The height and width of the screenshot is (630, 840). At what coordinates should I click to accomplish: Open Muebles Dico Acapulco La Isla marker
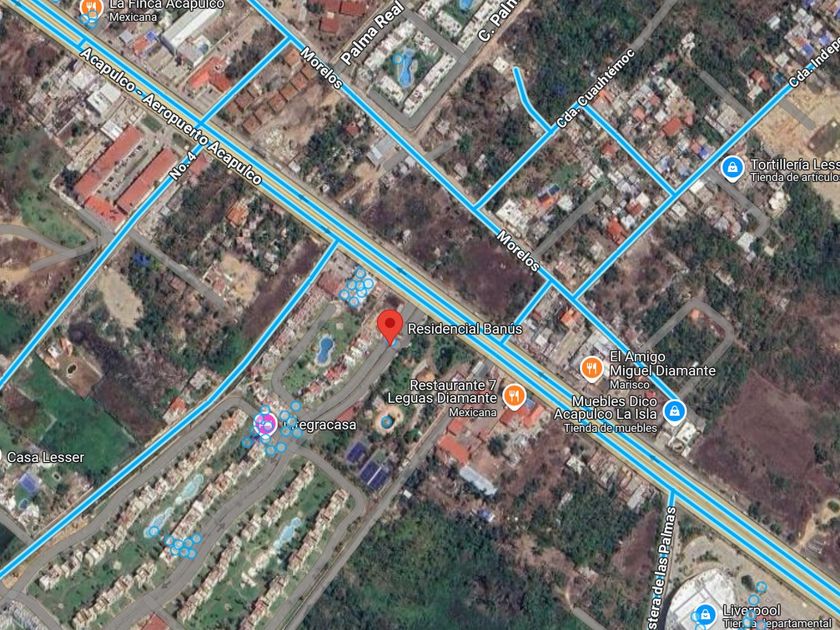pos(676,410)
